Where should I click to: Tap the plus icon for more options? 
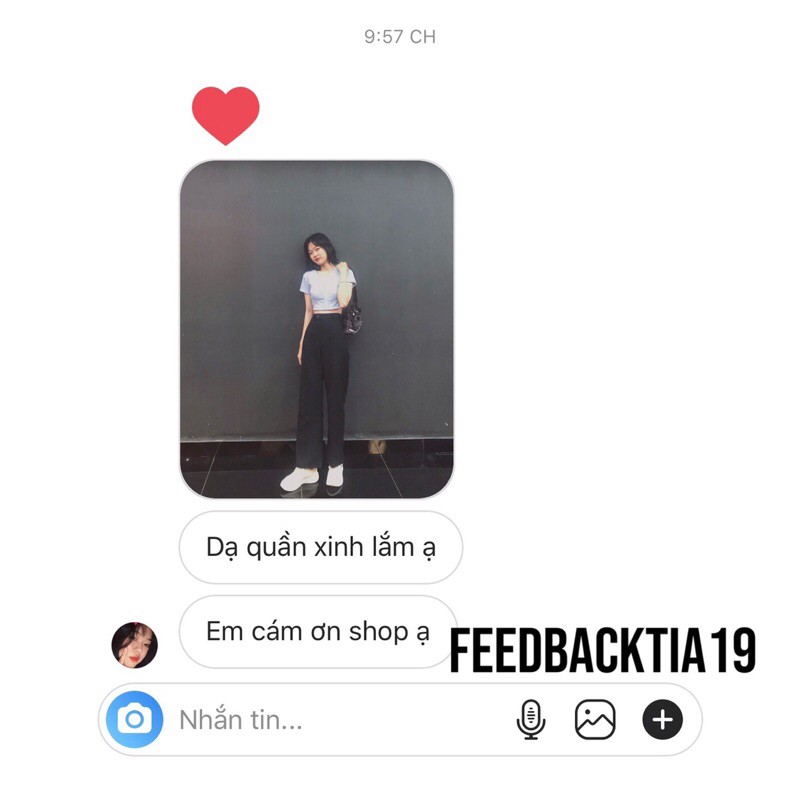pyautogui.click(x=662, y=719)
